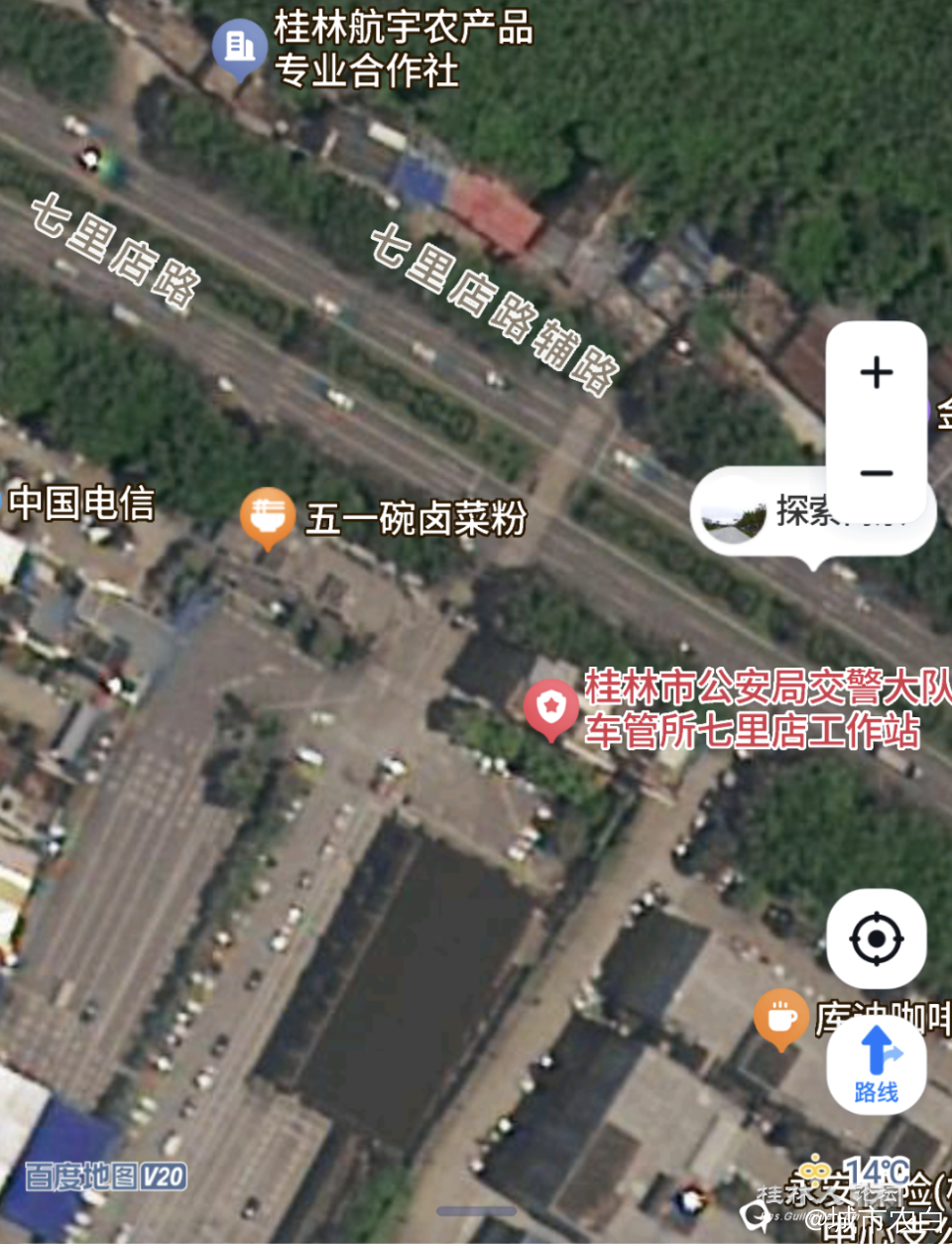Open the 路线 route planner
Image resolution: width=952 pixels, height=1244 pixels.
[x=877, y=1065]
